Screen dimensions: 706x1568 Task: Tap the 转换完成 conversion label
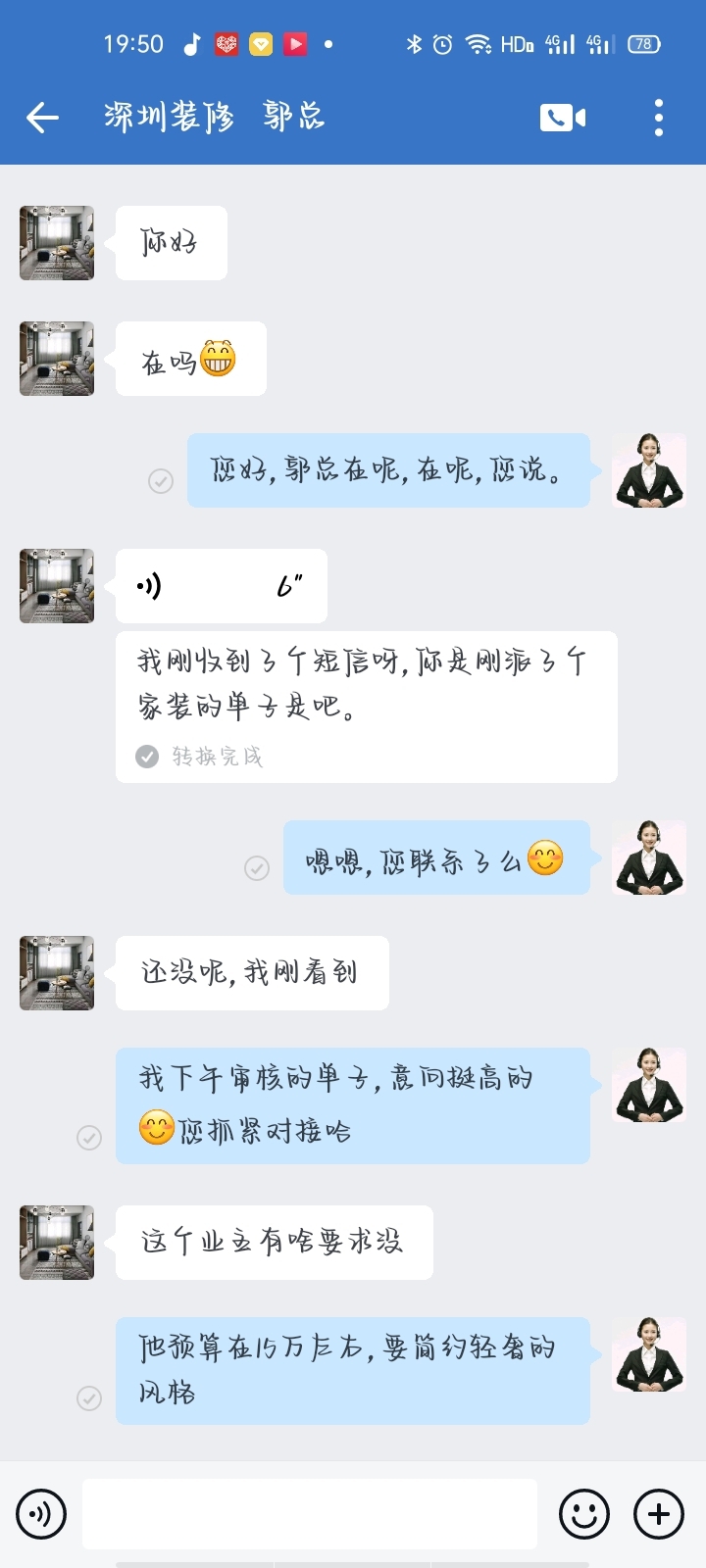pos(218,756)
